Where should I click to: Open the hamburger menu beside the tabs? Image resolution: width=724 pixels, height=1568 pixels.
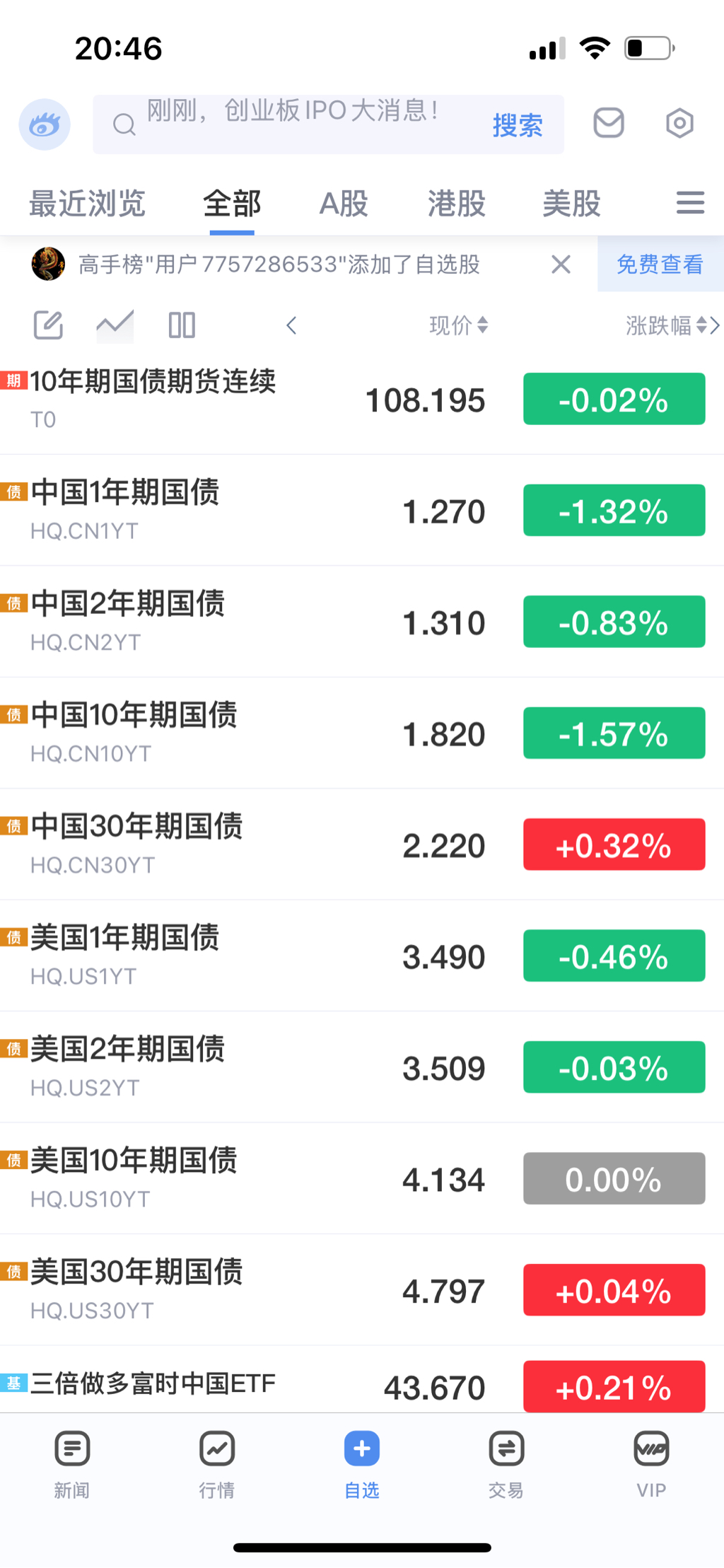click(x=690, y=203)
